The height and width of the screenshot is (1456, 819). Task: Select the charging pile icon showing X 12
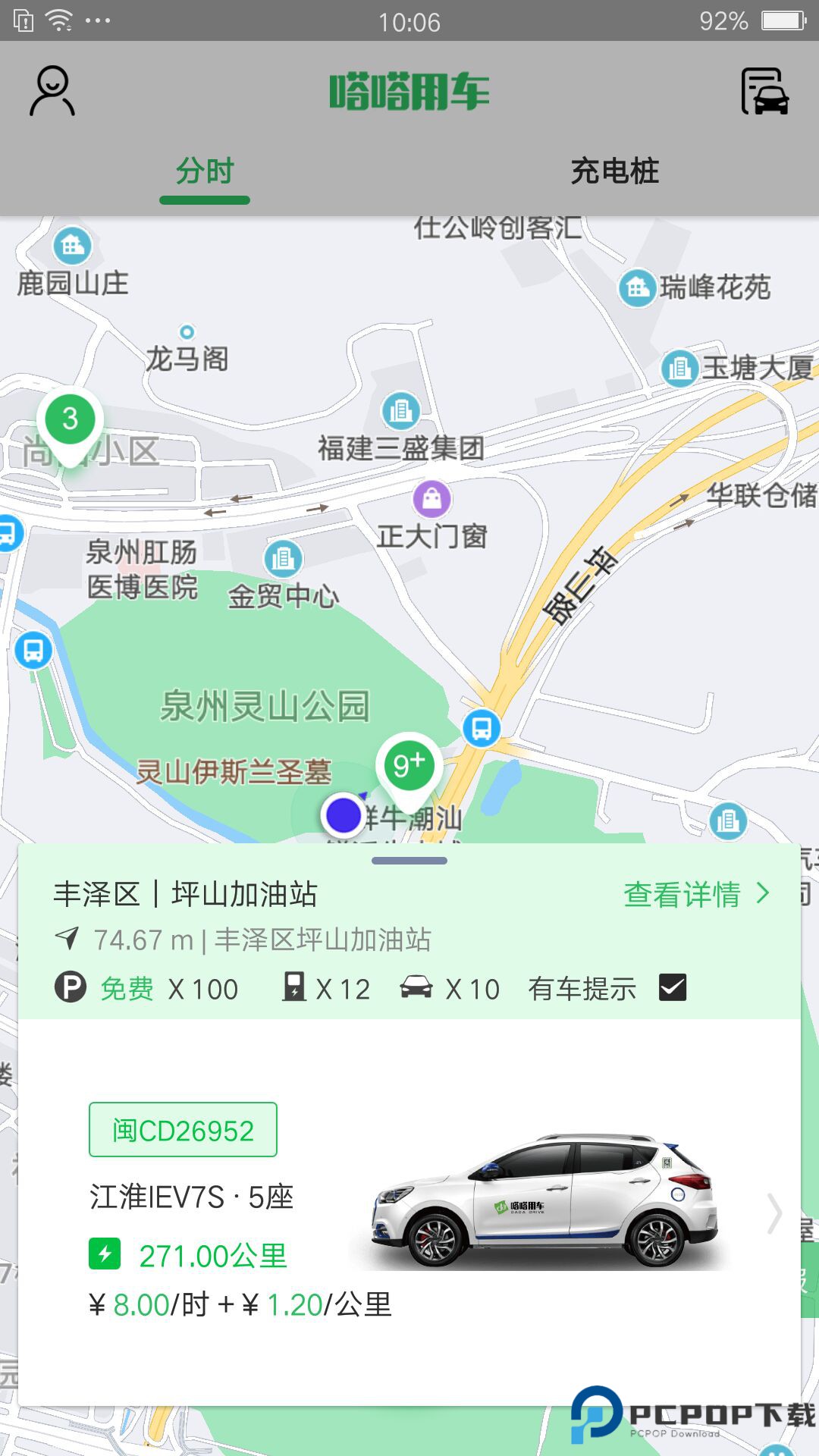[x=294, y=988]
